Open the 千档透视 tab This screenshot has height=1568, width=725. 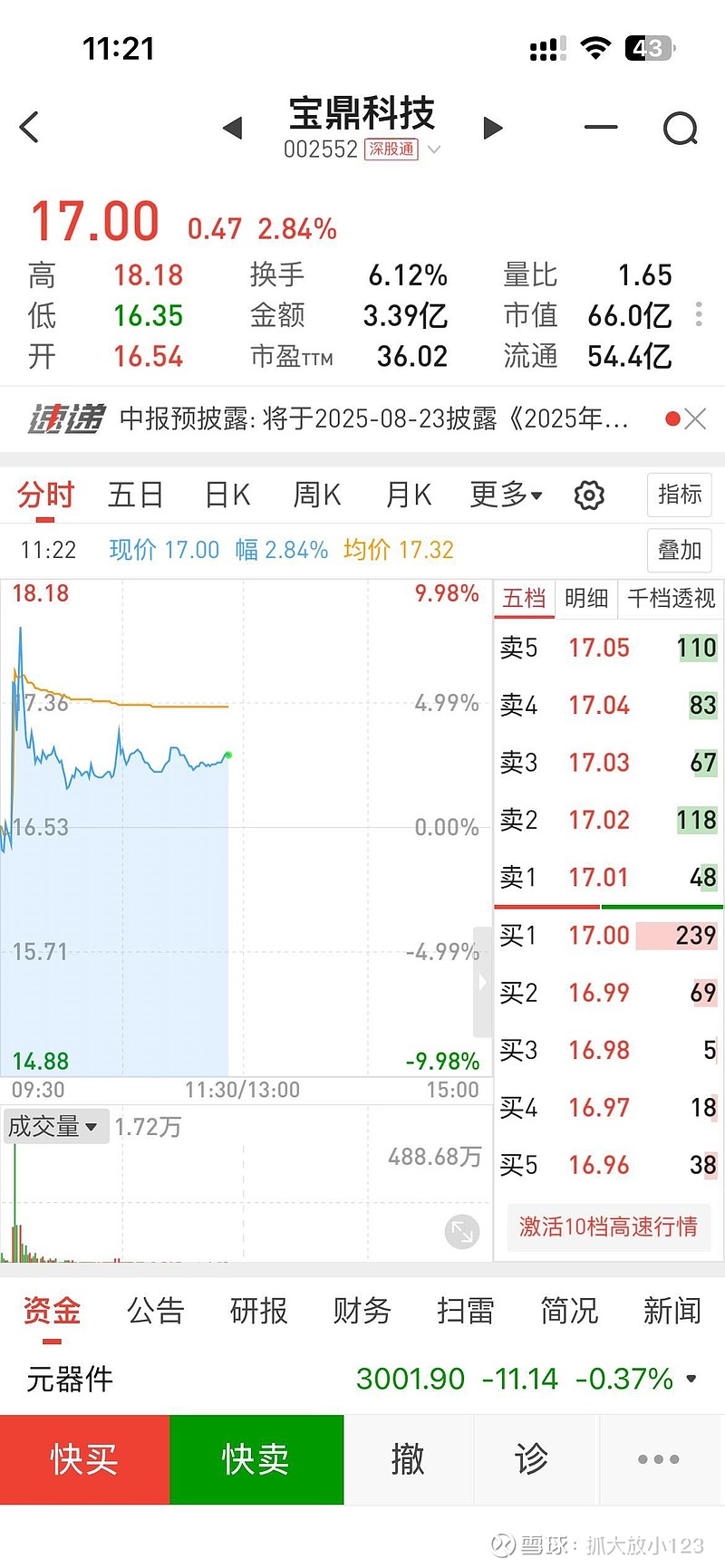pyautogui.click(x=671, y=598)
